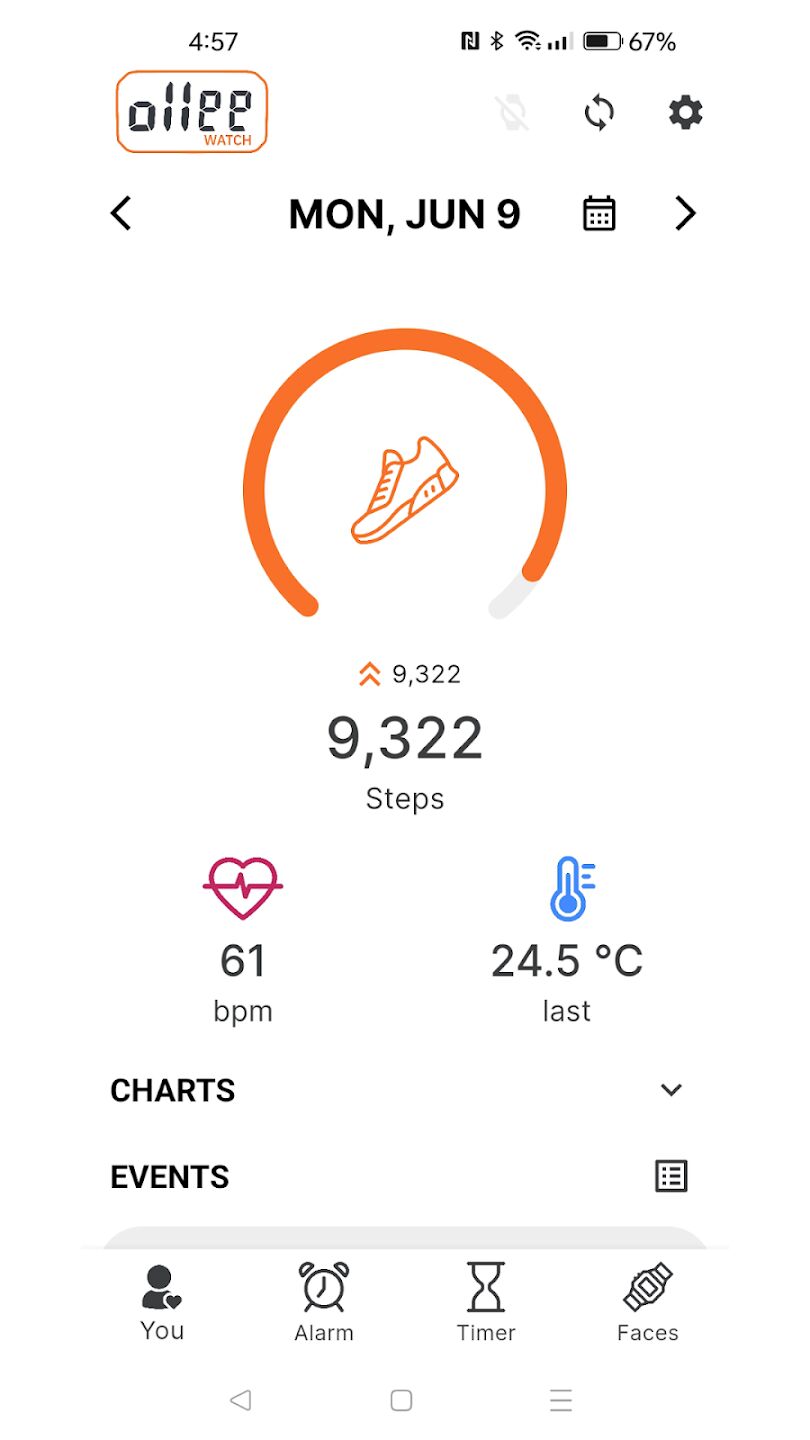
Task: Open the steps ring with the shoe
Action: pos(405,490)
